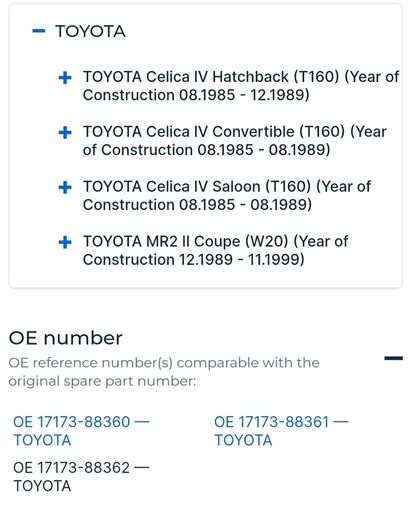Expand TOYOTA MR2 II Coupe (W20)
The height and width of the screenshot is (525, 411).
click(x=65, y=242)
